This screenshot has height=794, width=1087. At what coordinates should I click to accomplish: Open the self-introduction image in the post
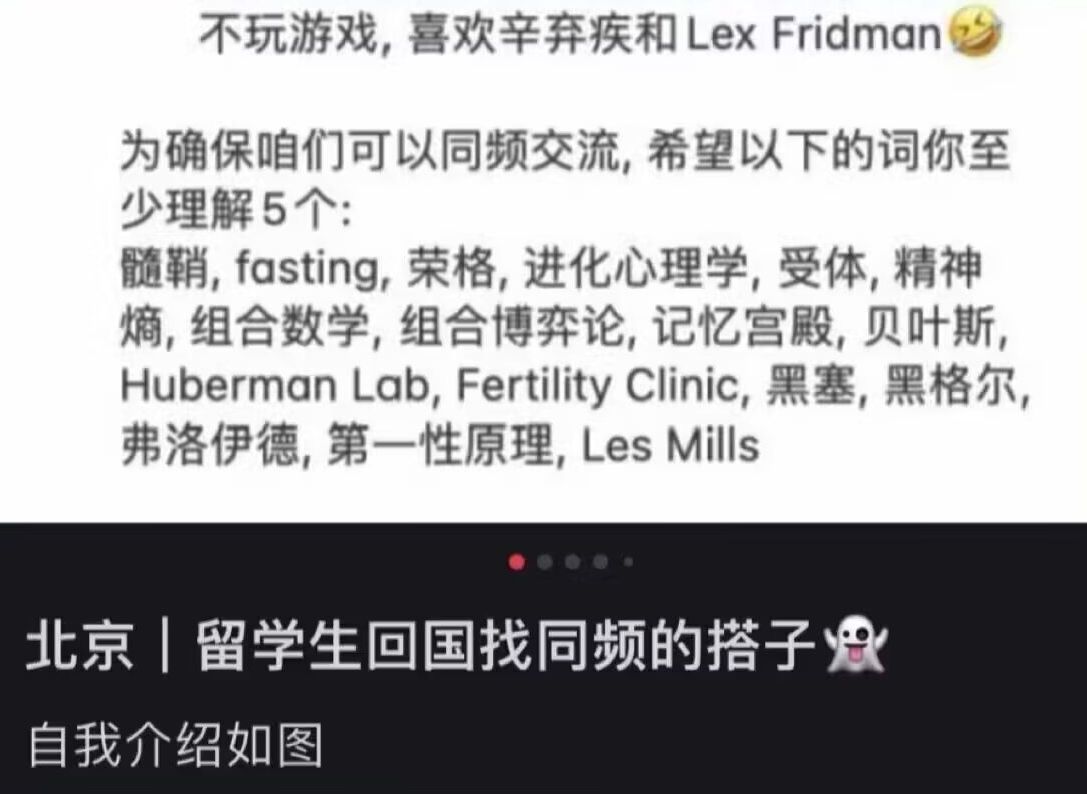pyautogui.click(x=560, y=260)
